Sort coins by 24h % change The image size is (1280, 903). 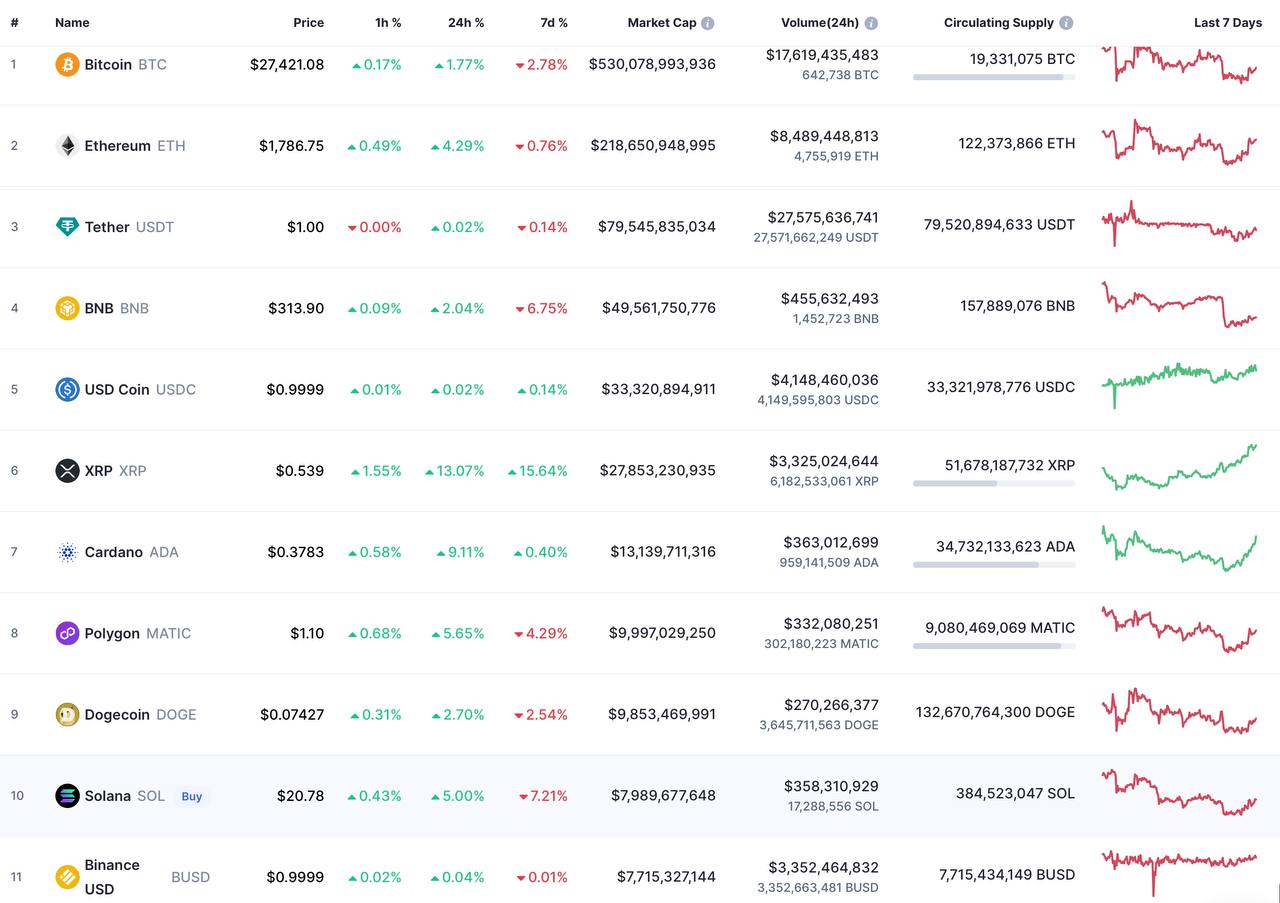(x=465, y=22)
